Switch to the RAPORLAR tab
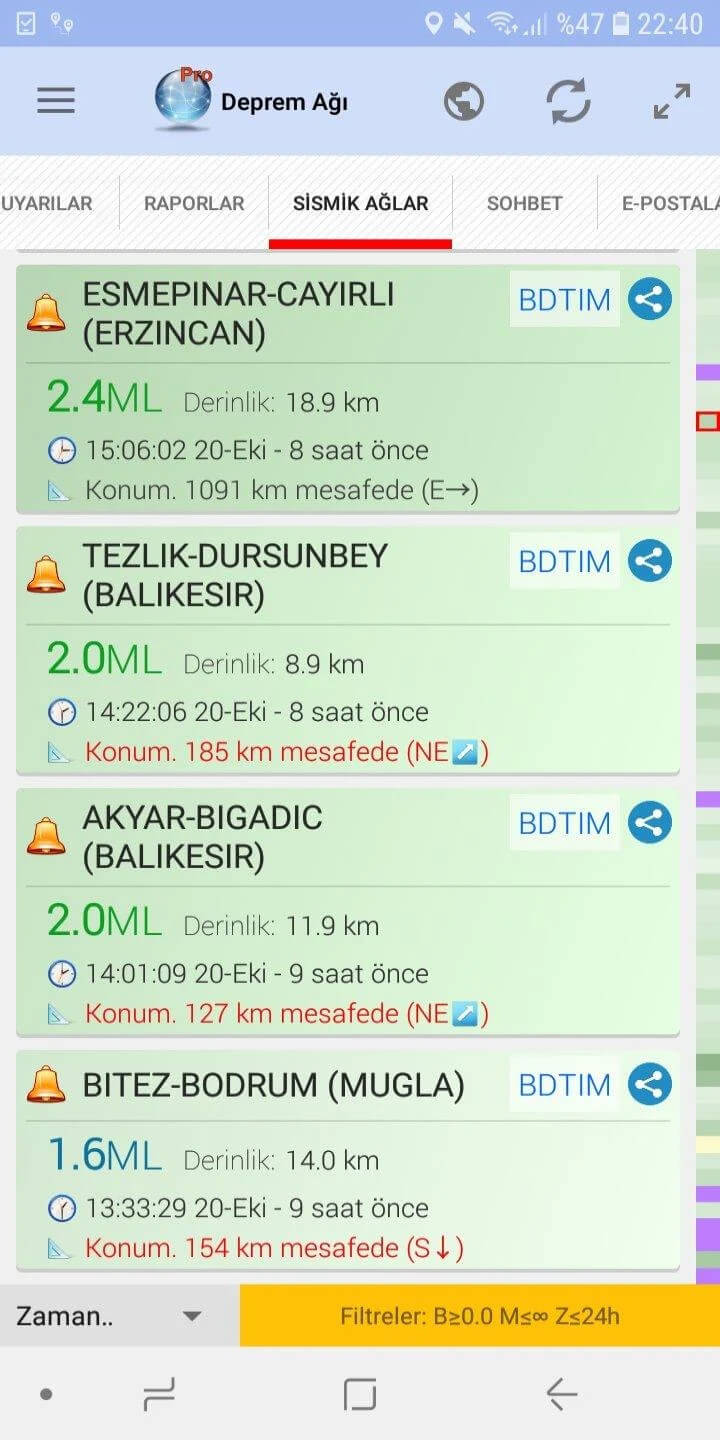 [x=194, y=203]
